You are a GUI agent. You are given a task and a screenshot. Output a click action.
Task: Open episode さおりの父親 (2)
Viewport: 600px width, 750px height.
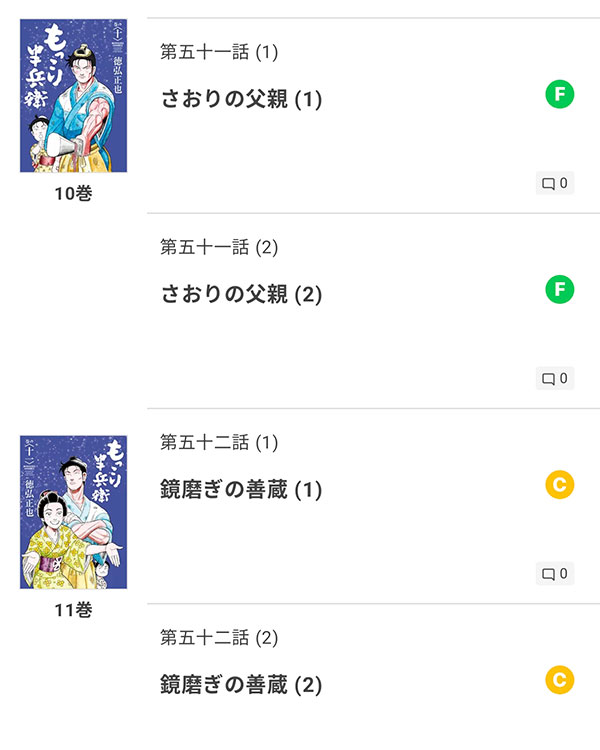click(x=241, y=294)
